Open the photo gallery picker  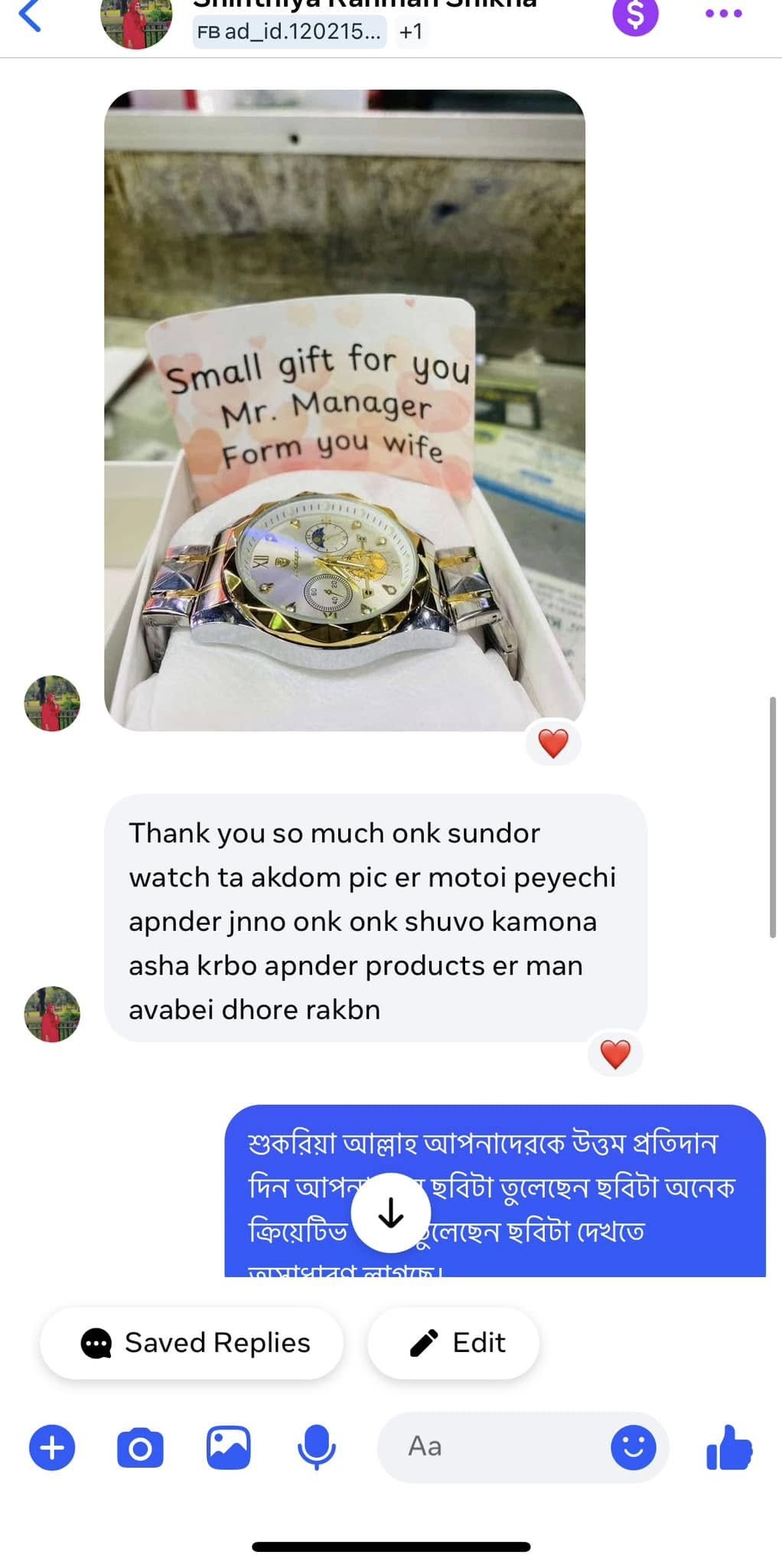(228, 1448)
